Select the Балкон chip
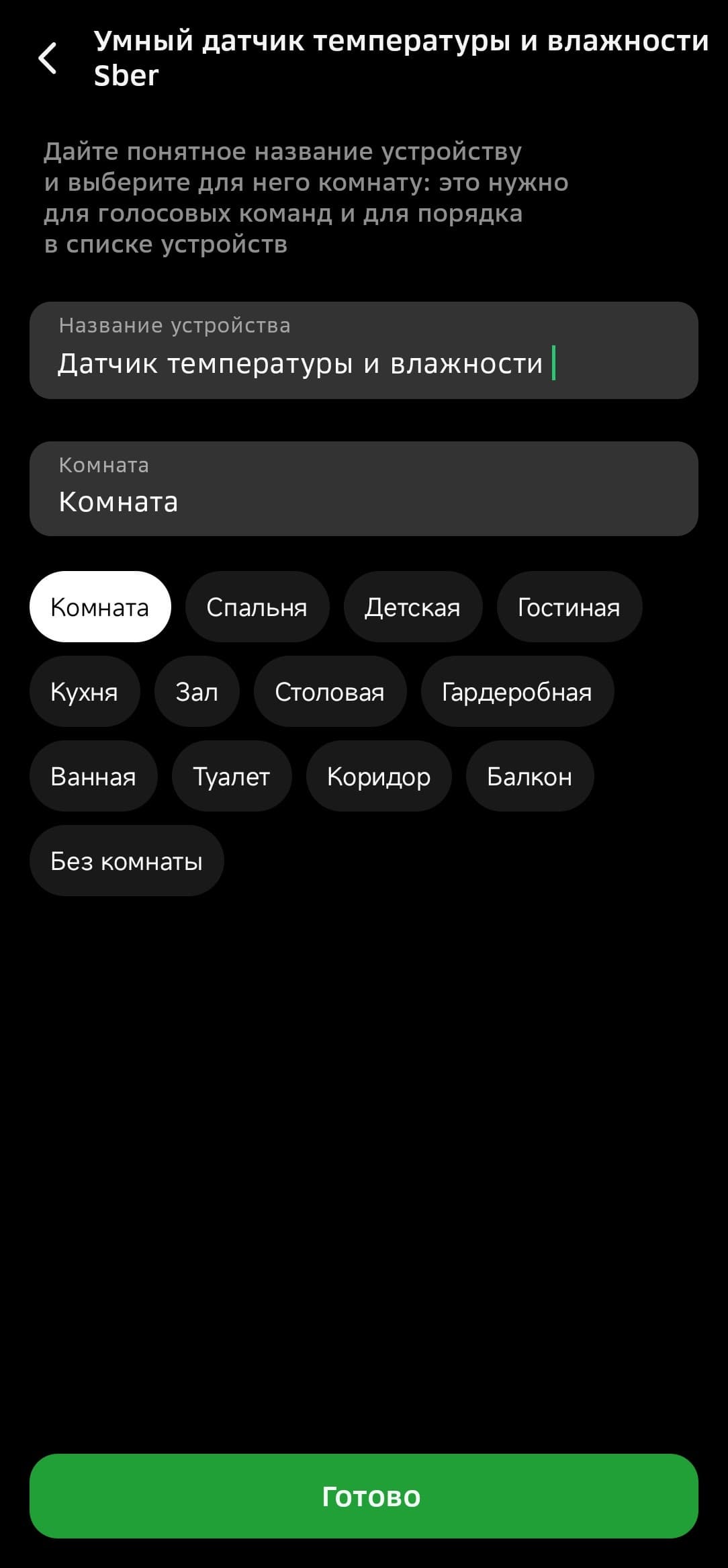This screenshot has width=728, height=1568. (x=529, y=777)
